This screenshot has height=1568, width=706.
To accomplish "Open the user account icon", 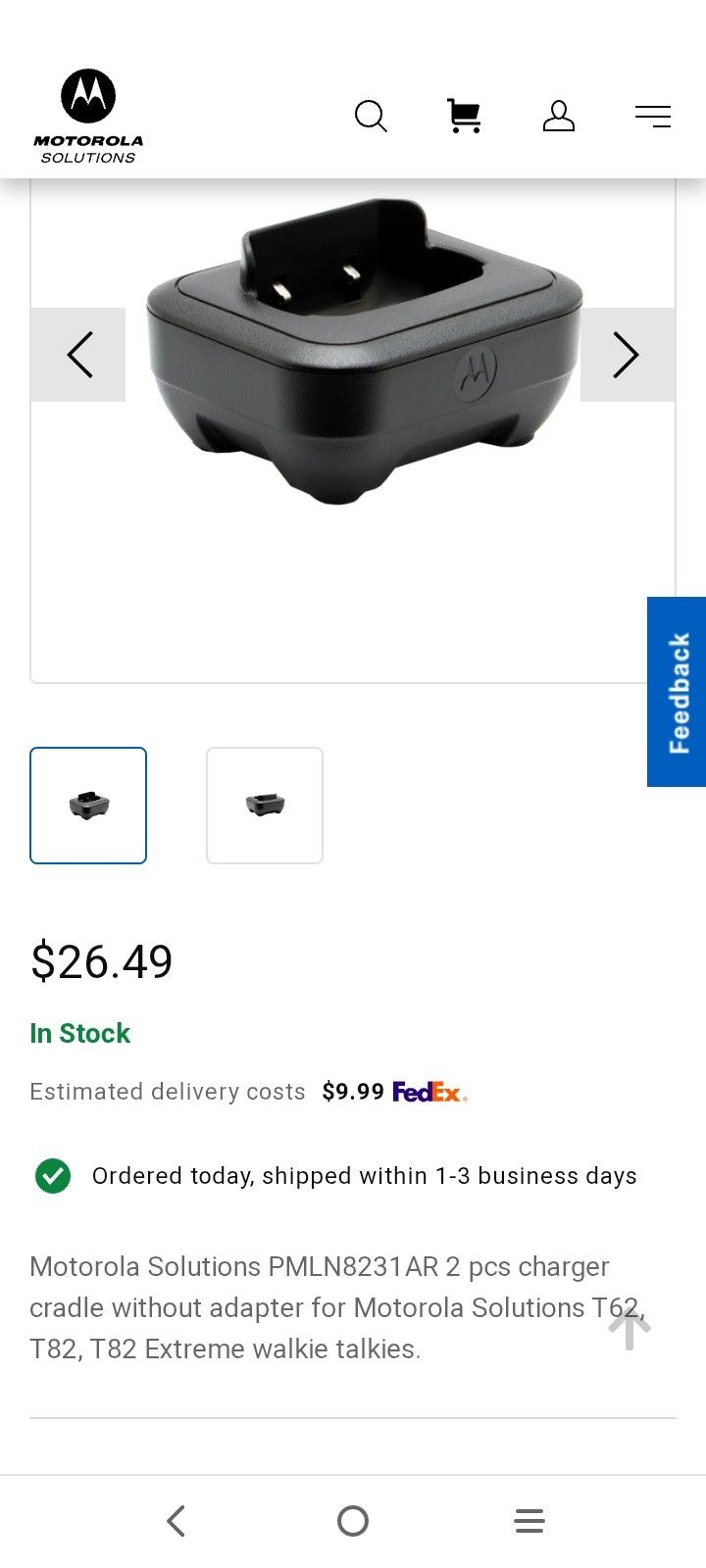I will click(558, 117).
